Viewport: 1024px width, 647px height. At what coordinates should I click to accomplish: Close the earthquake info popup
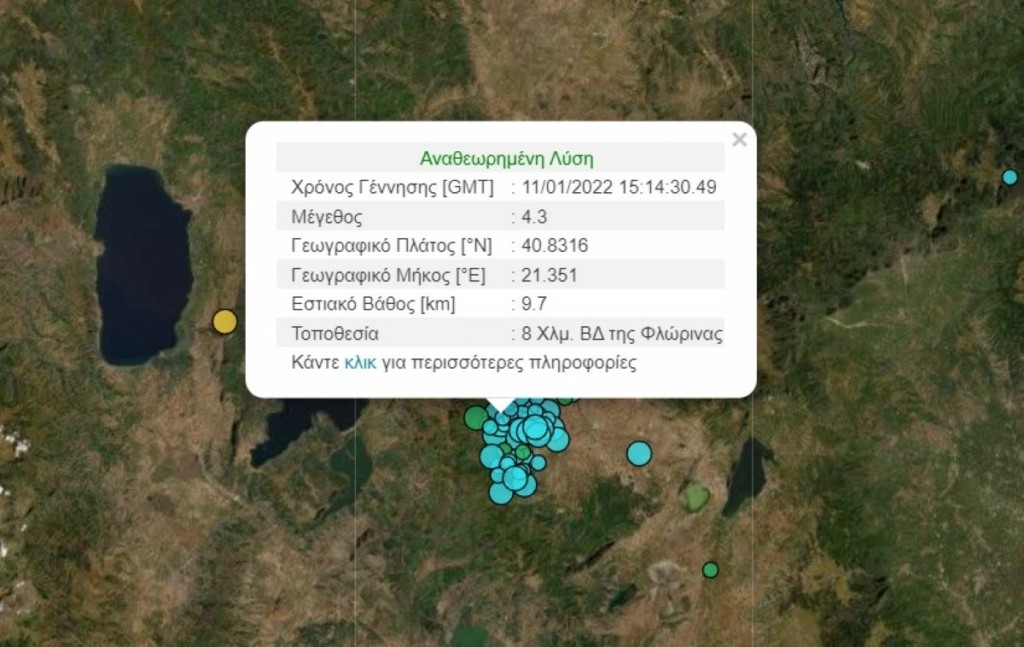[739, 140]
